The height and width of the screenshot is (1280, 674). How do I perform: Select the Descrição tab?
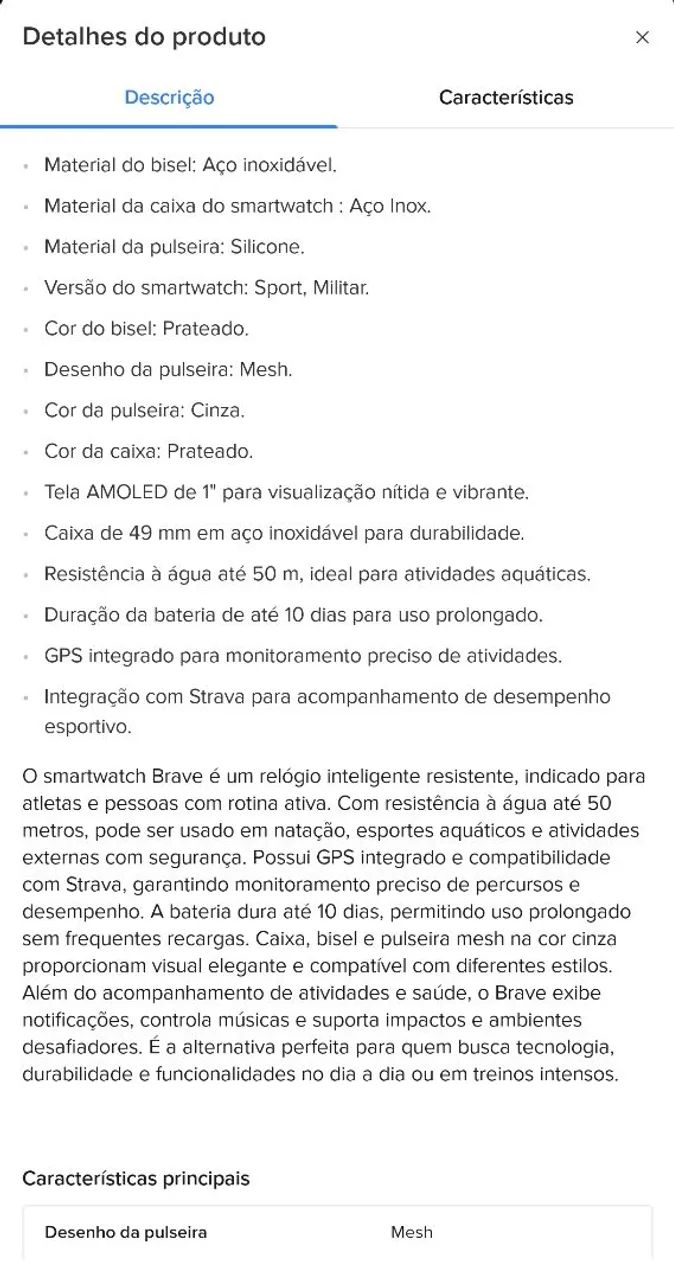tap(169, 98)
